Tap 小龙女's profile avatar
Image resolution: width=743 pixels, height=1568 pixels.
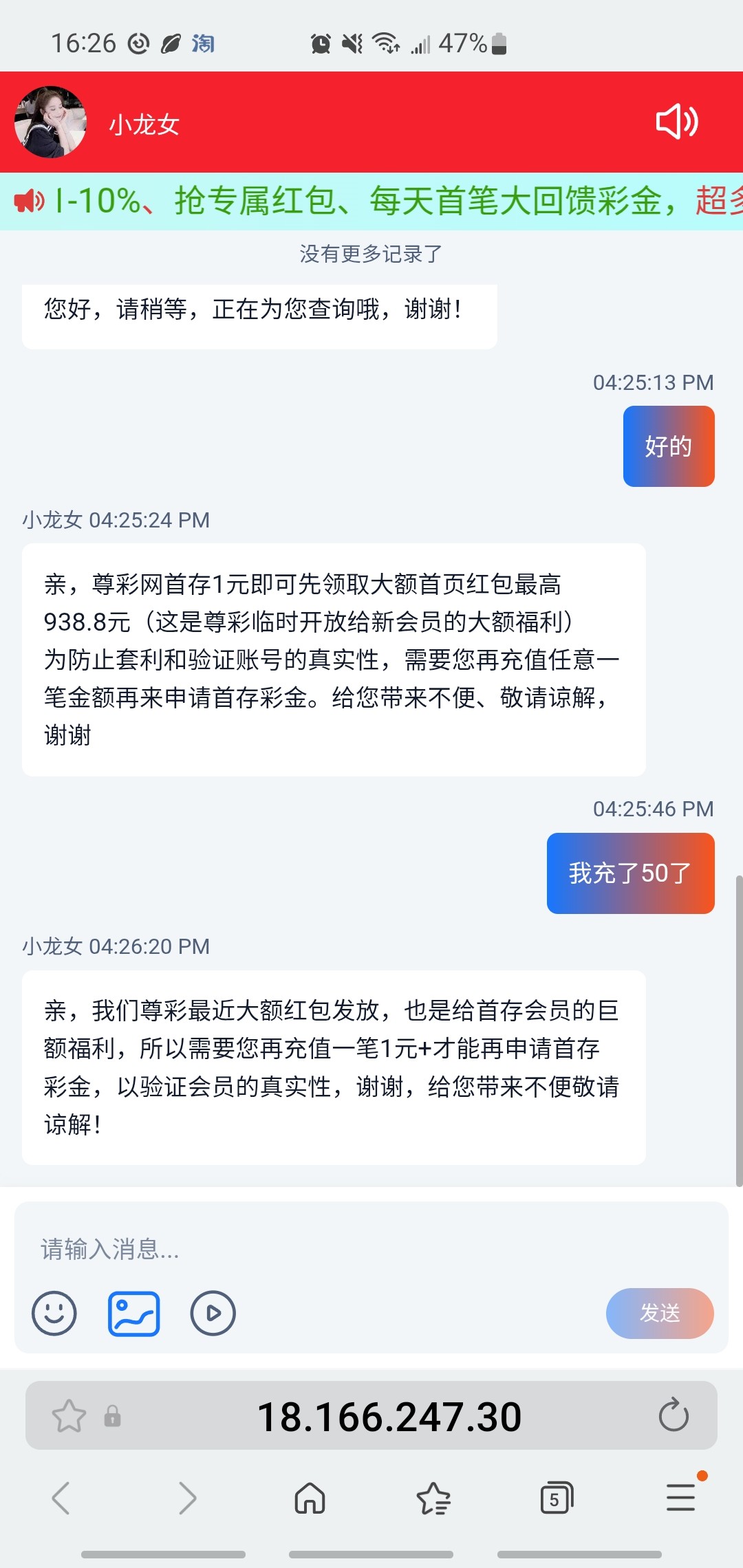click(x=49, y=124)
